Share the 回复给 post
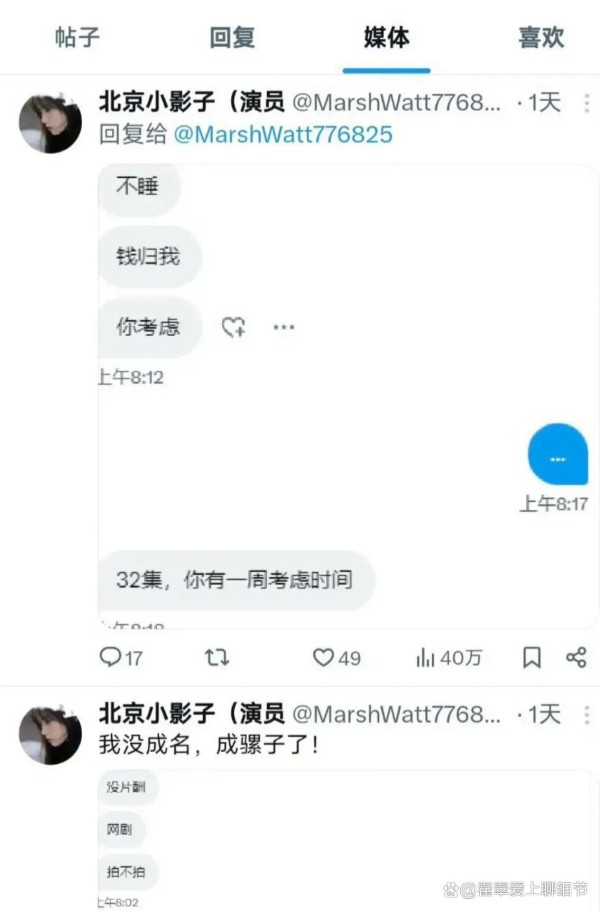This screenshot has height=911, width=600. coord(576,657)
